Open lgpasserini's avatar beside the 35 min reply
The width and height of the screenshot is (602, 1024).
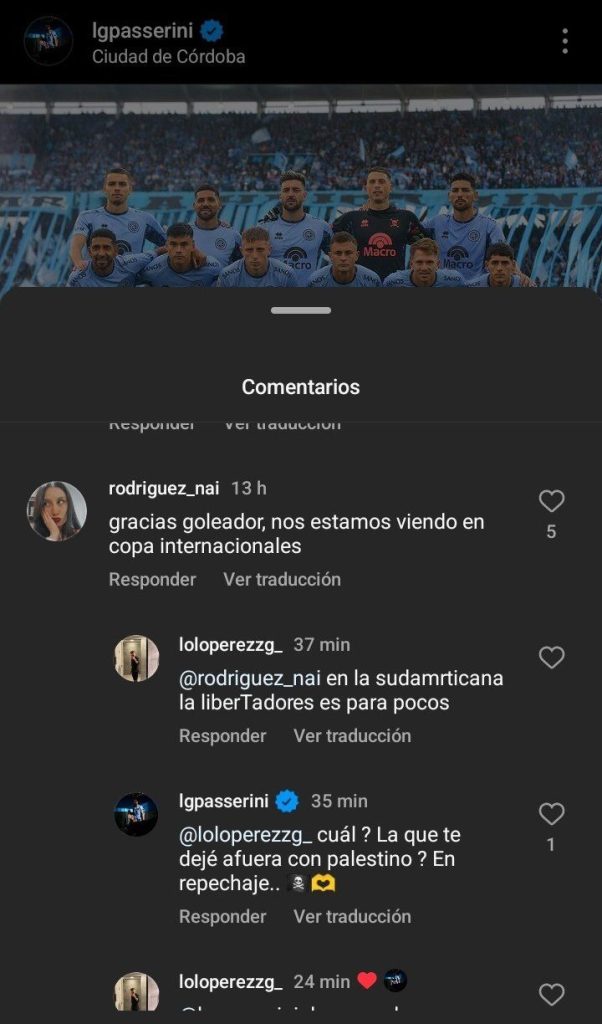click(x=136, y=814)
